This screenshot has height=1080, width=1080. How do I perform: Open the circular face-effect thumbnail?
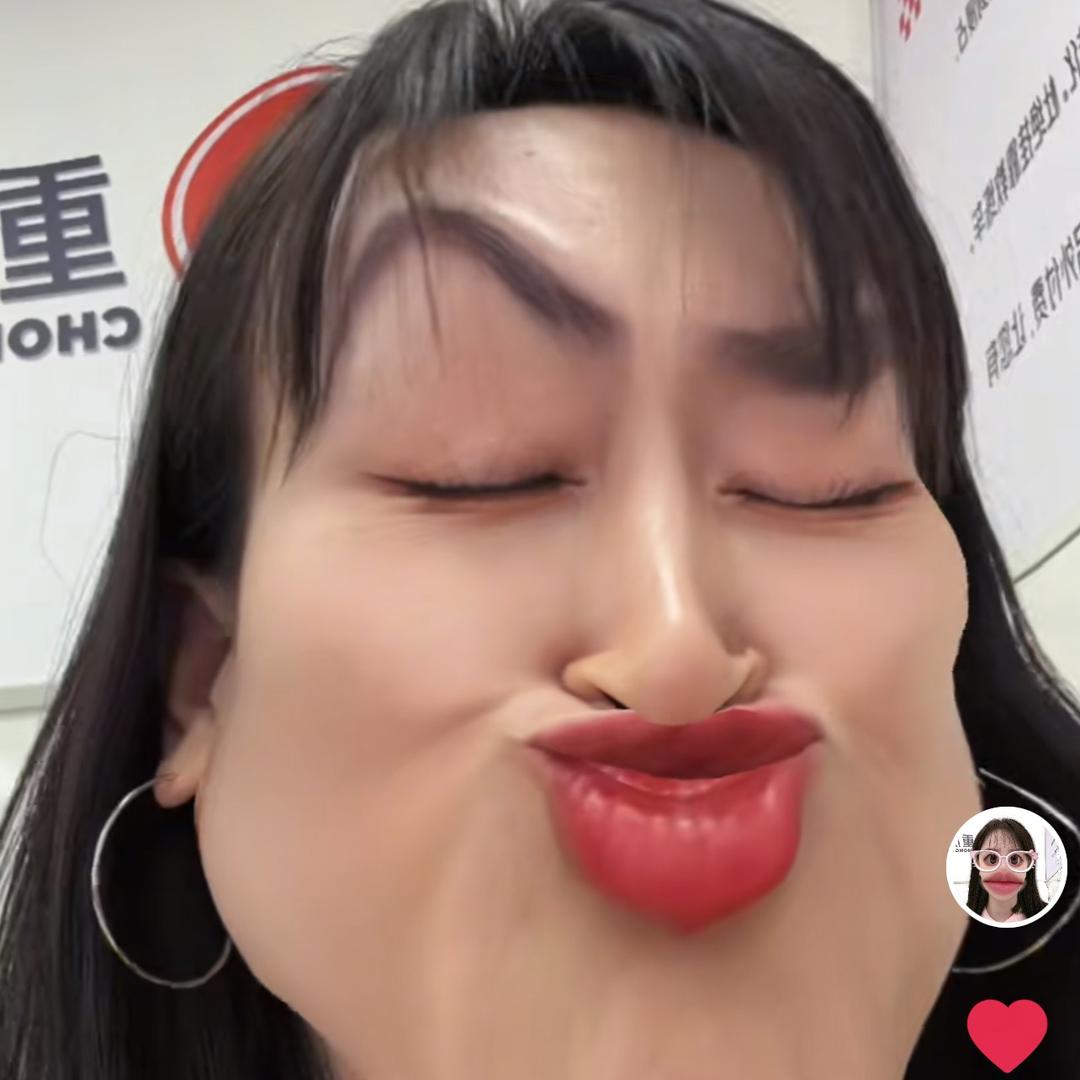click(x=1006, y=866)
